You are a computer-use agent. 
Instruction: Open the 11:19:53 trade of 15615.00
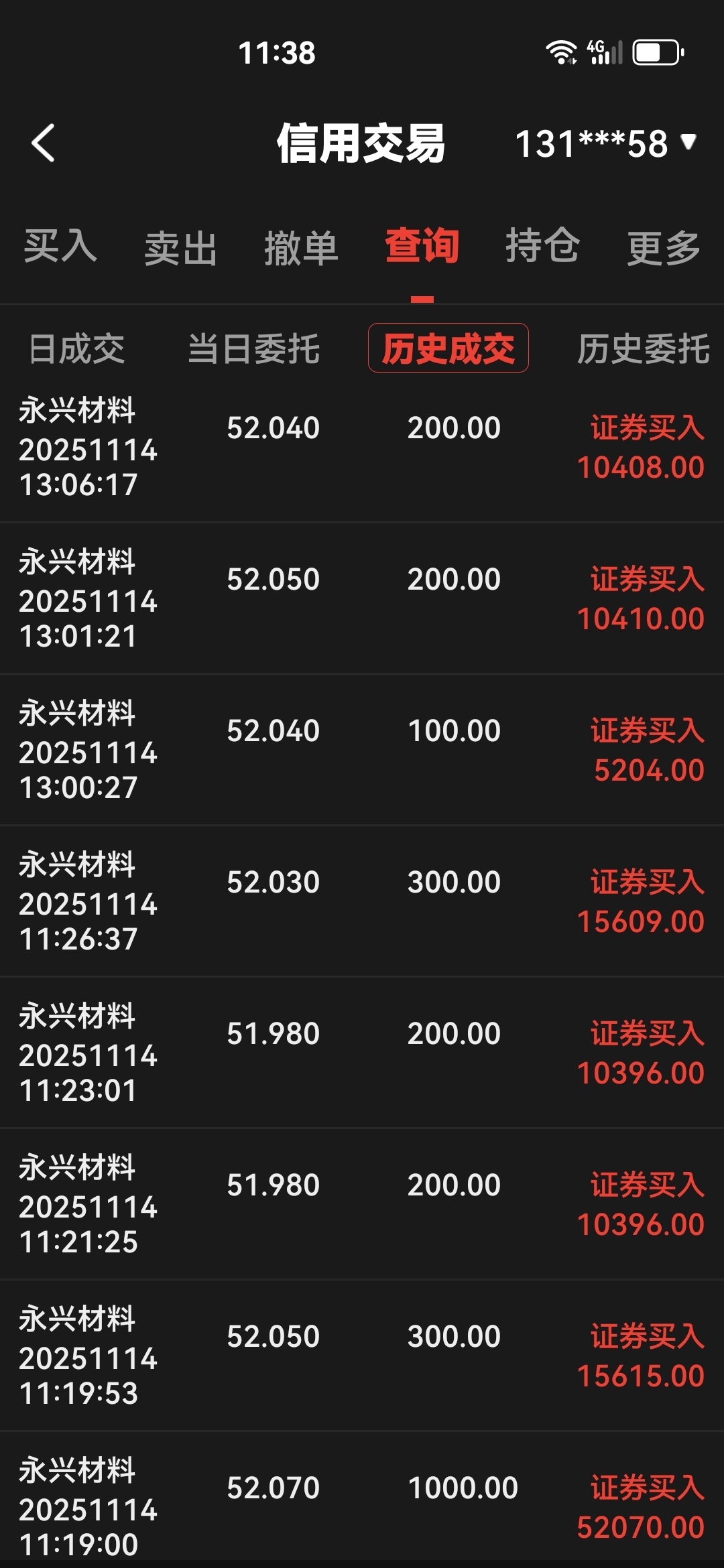click(x=362, y=1356)
